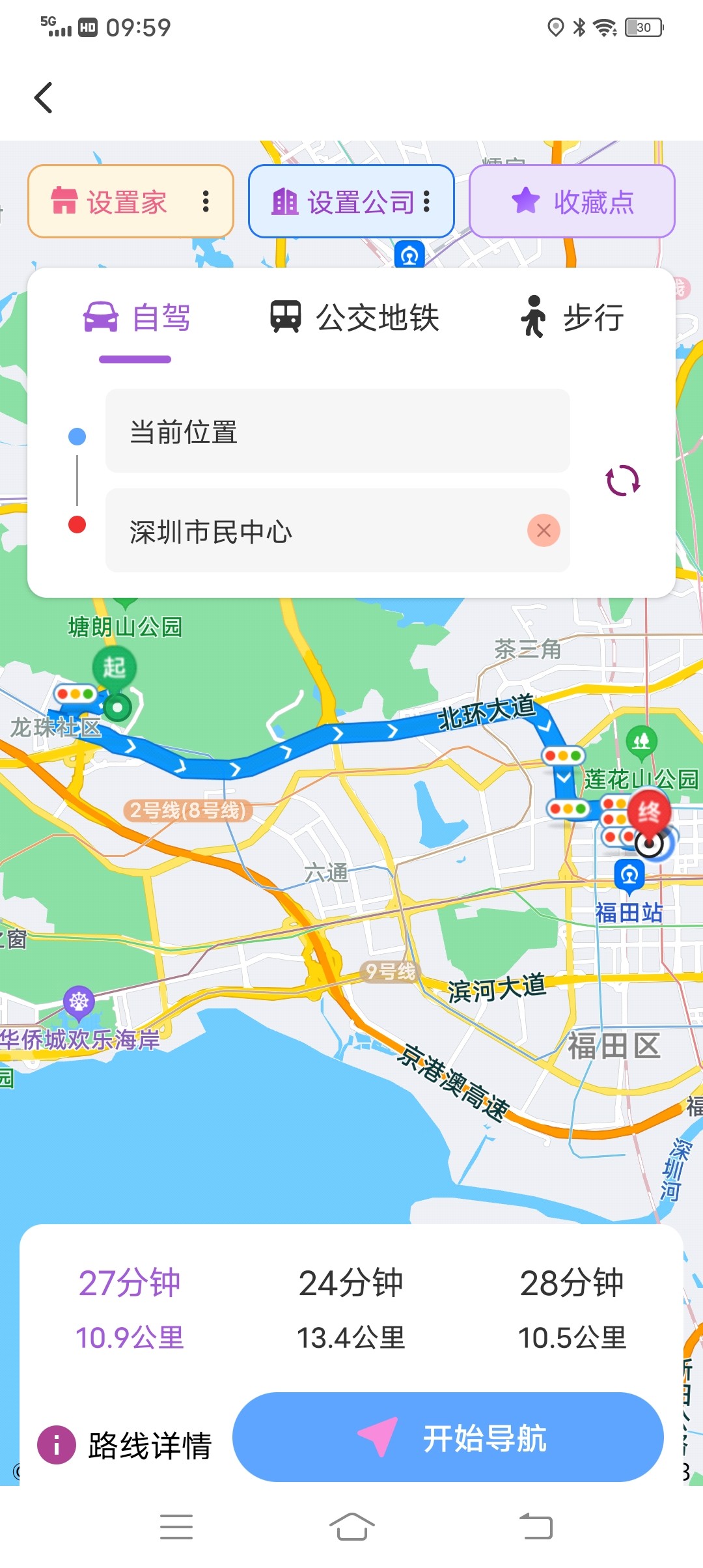Click the walking person icon
Image resolution: width=703 pixels, height=1568 pixels.
point(534,318)
